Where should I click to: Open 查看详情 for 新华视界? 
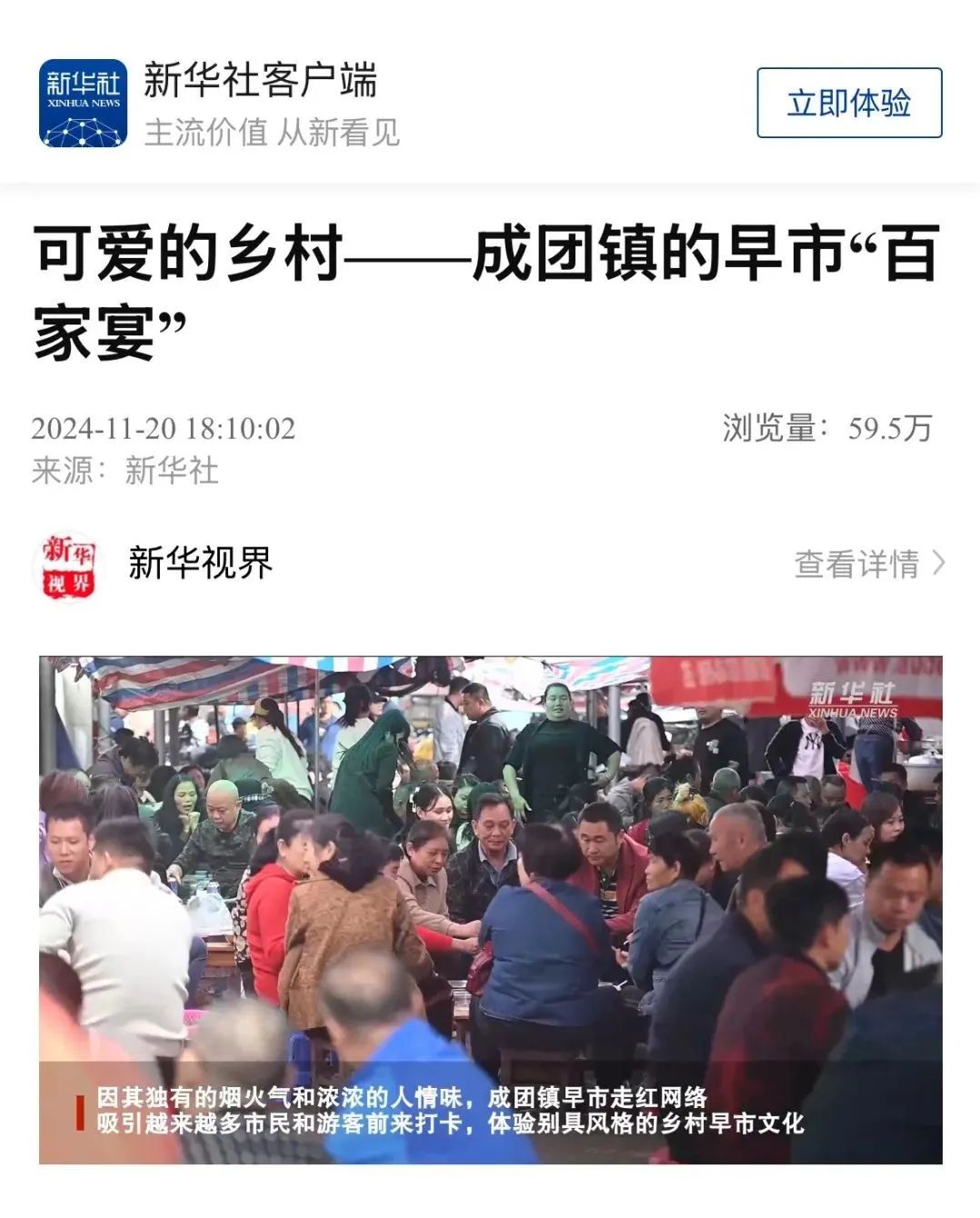(869, 564)
